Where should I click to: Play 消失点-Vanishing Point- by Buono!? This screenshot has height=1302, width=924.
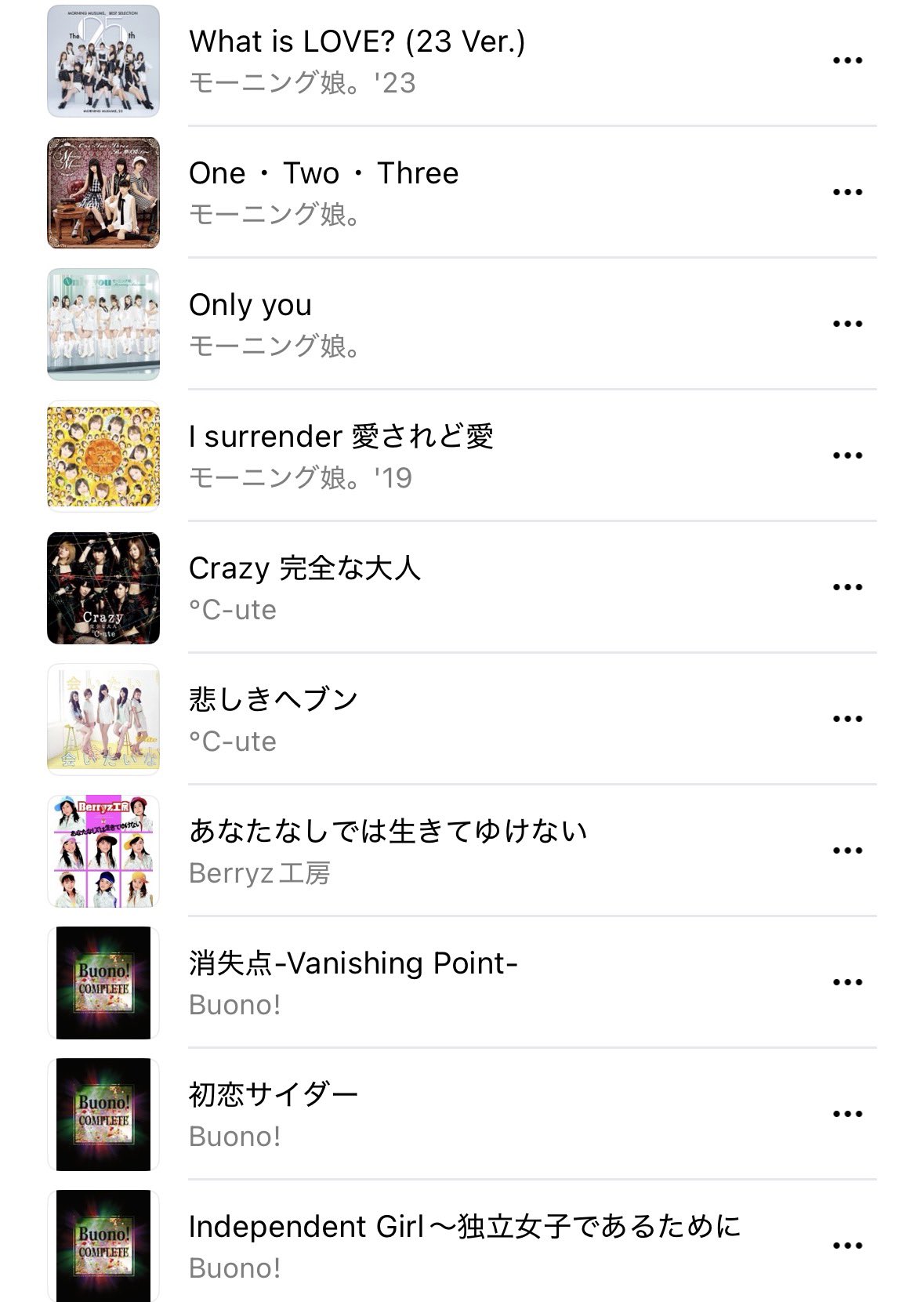coord(353,964)
